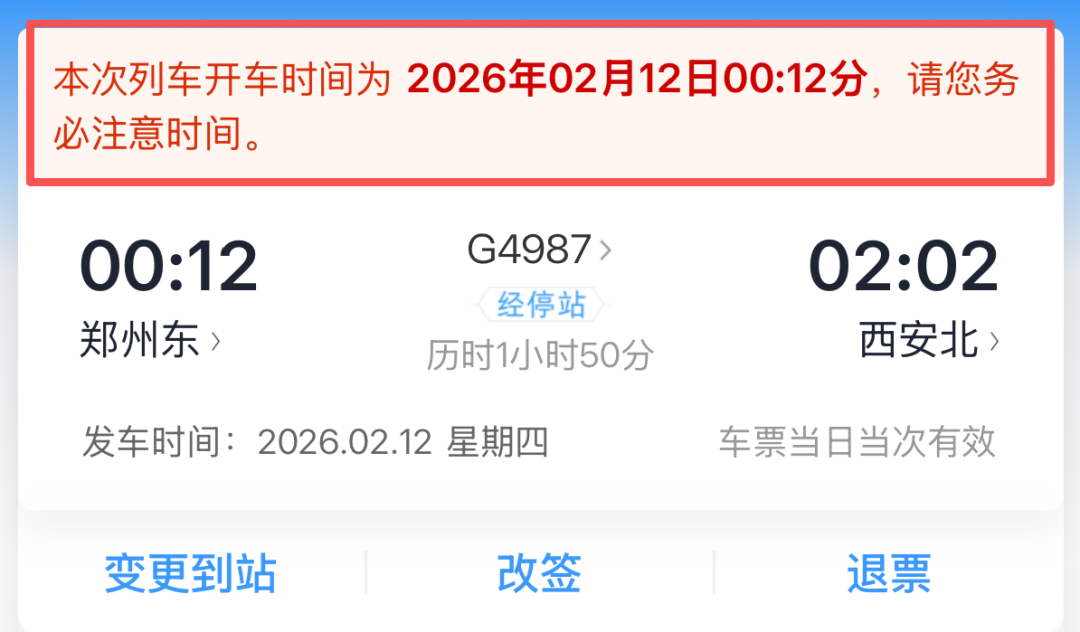Select 变更到站 to change destination
Screen dimensions: 1080x632
pos(190,574)
